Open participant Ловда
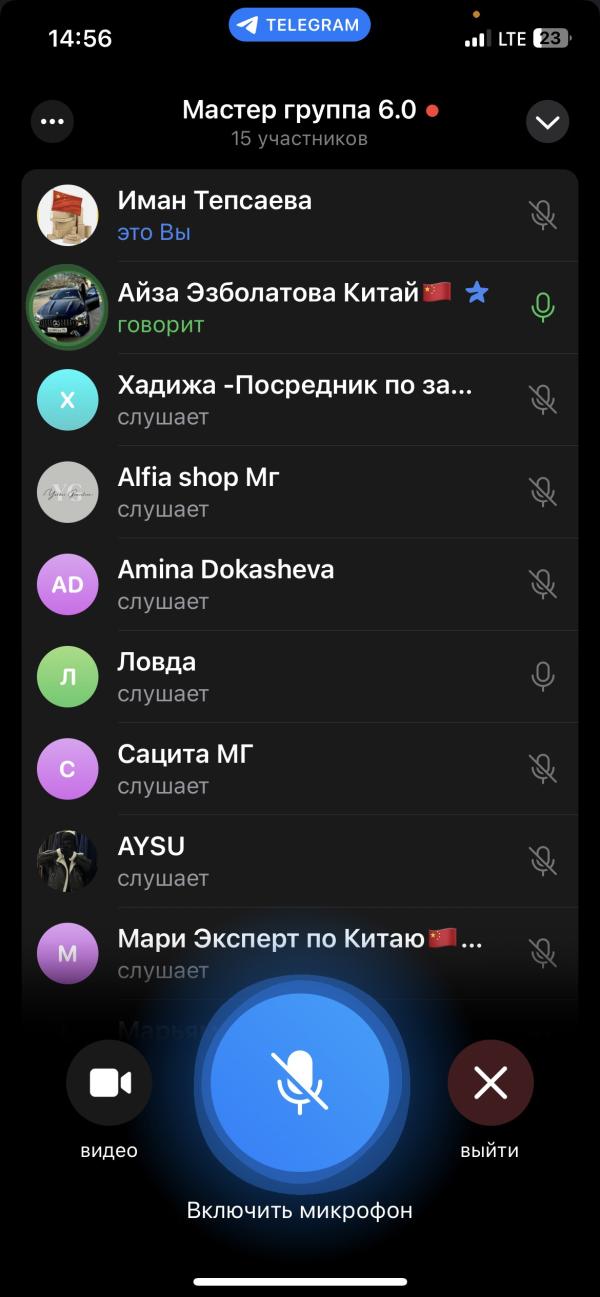Screen dimensions: 600x1297 tap(300, 676)
